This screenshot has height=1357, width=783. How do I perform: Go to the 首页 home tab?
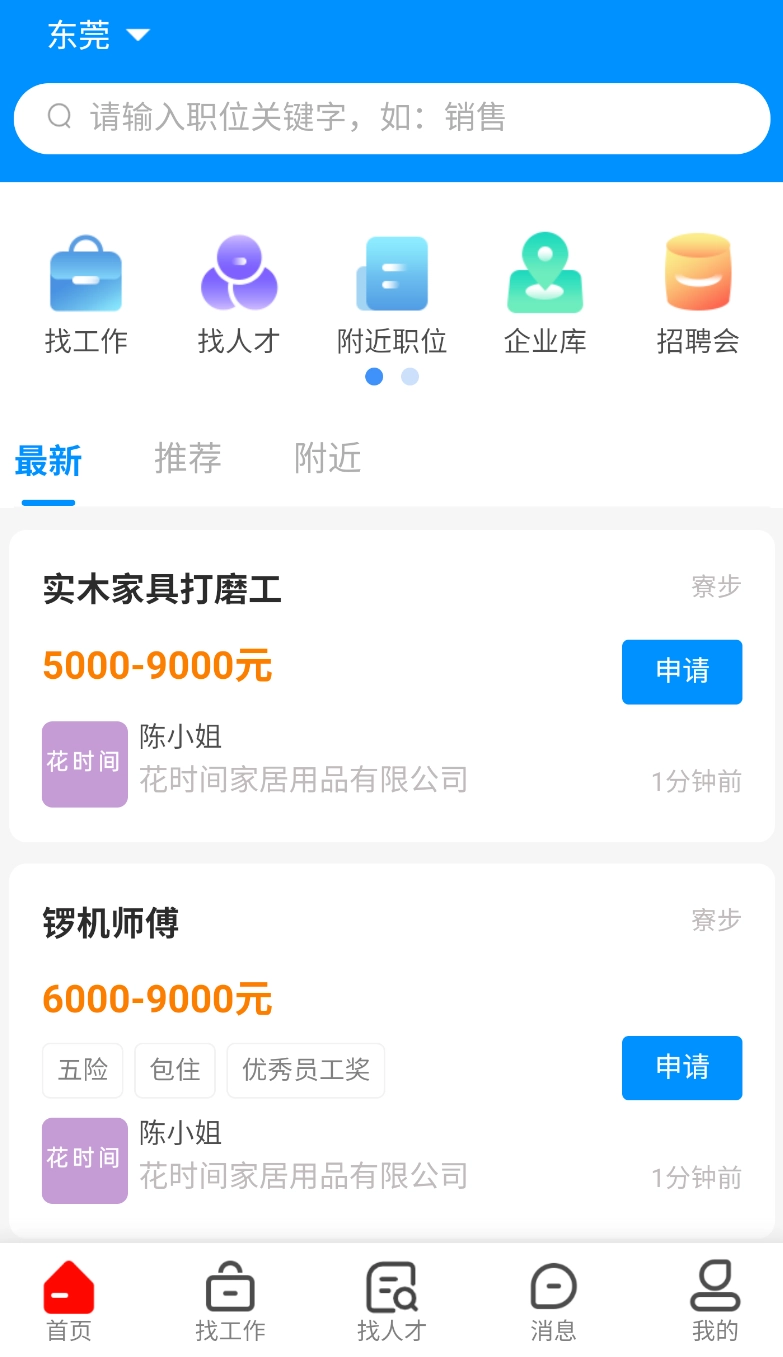click(x=69, y=1301)
